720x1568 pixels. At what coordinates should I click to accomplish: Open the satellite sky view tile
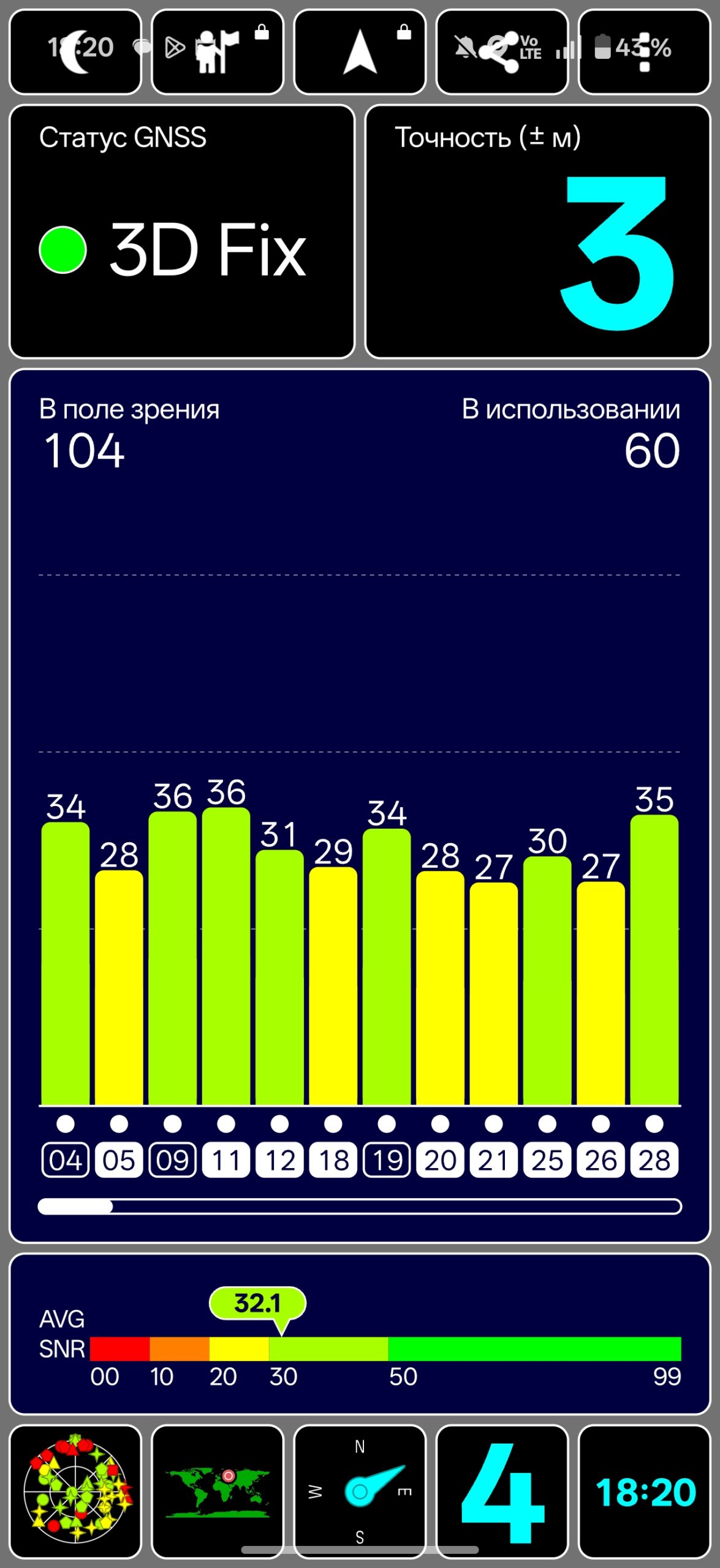click(x=75, y=1491)
